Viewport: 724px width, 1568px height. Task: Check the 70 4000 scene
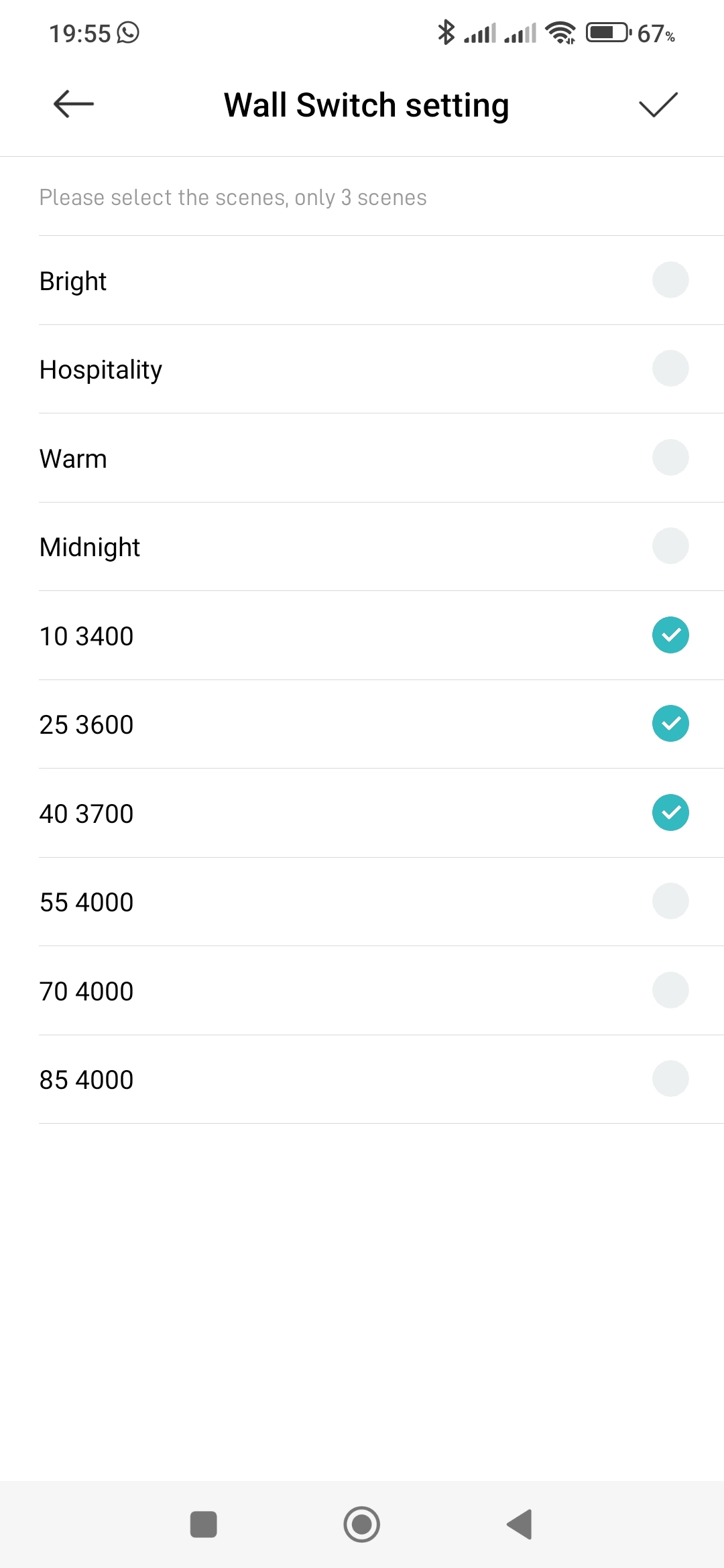[x=670, y=990]
